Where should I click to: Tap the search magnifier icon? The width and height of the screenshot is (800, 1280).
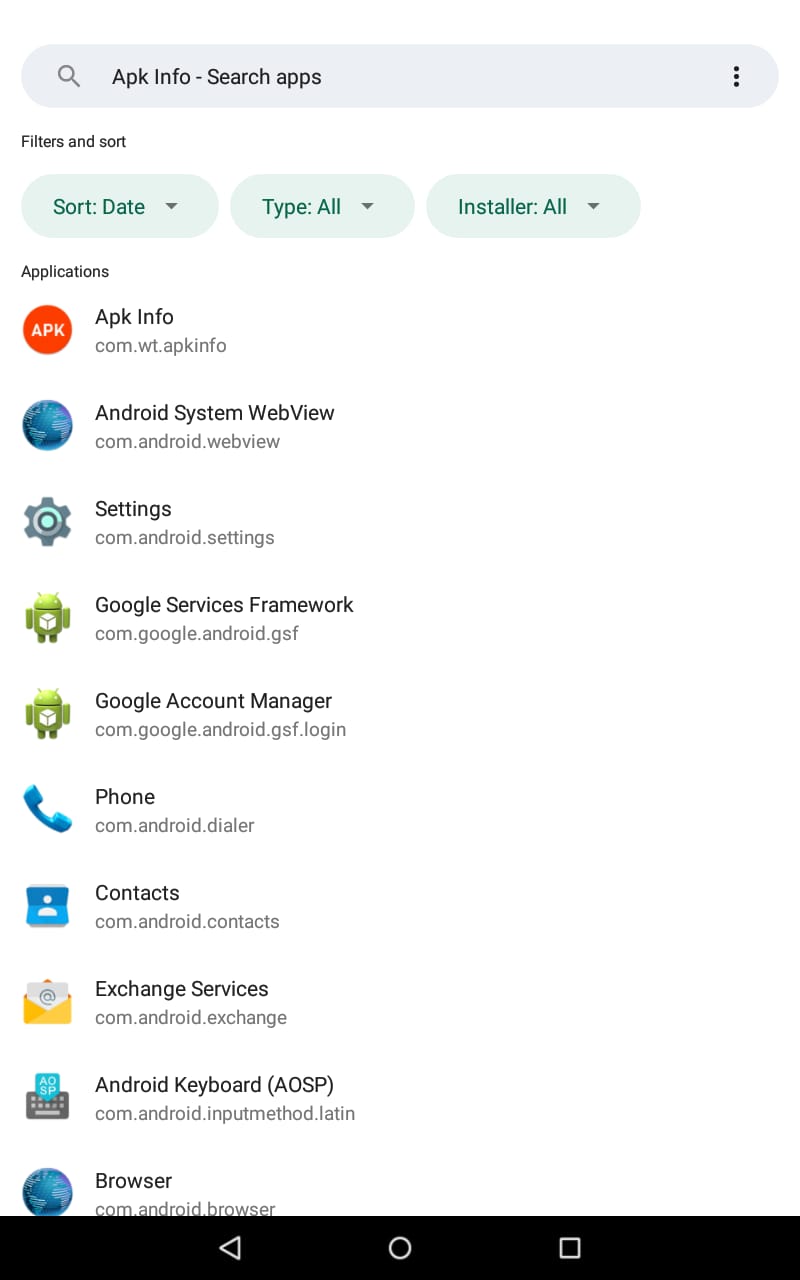pos(68,76)
